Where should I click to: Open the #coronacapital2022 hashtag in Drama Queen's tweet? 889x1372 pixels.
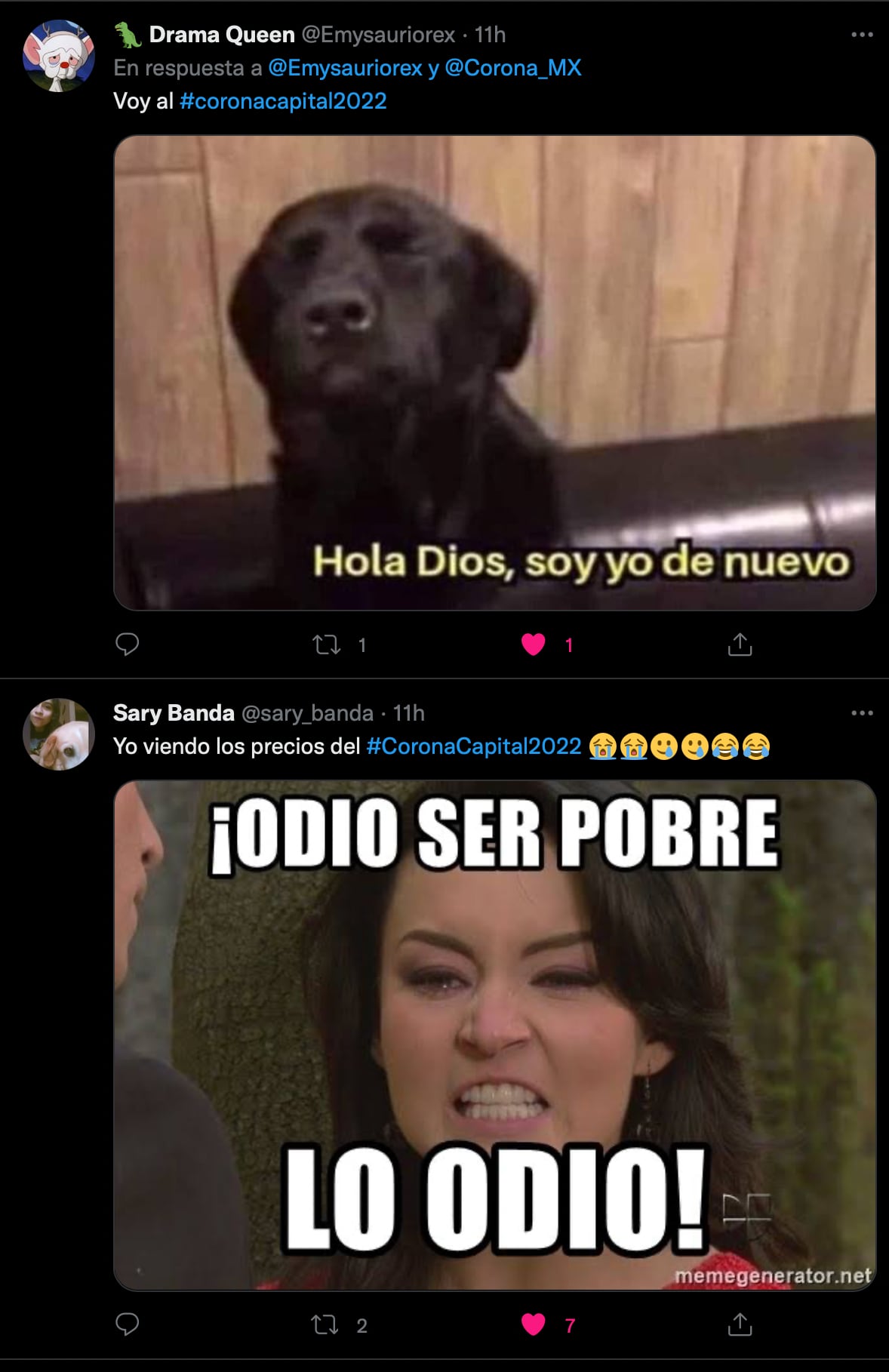click(283, 101)
